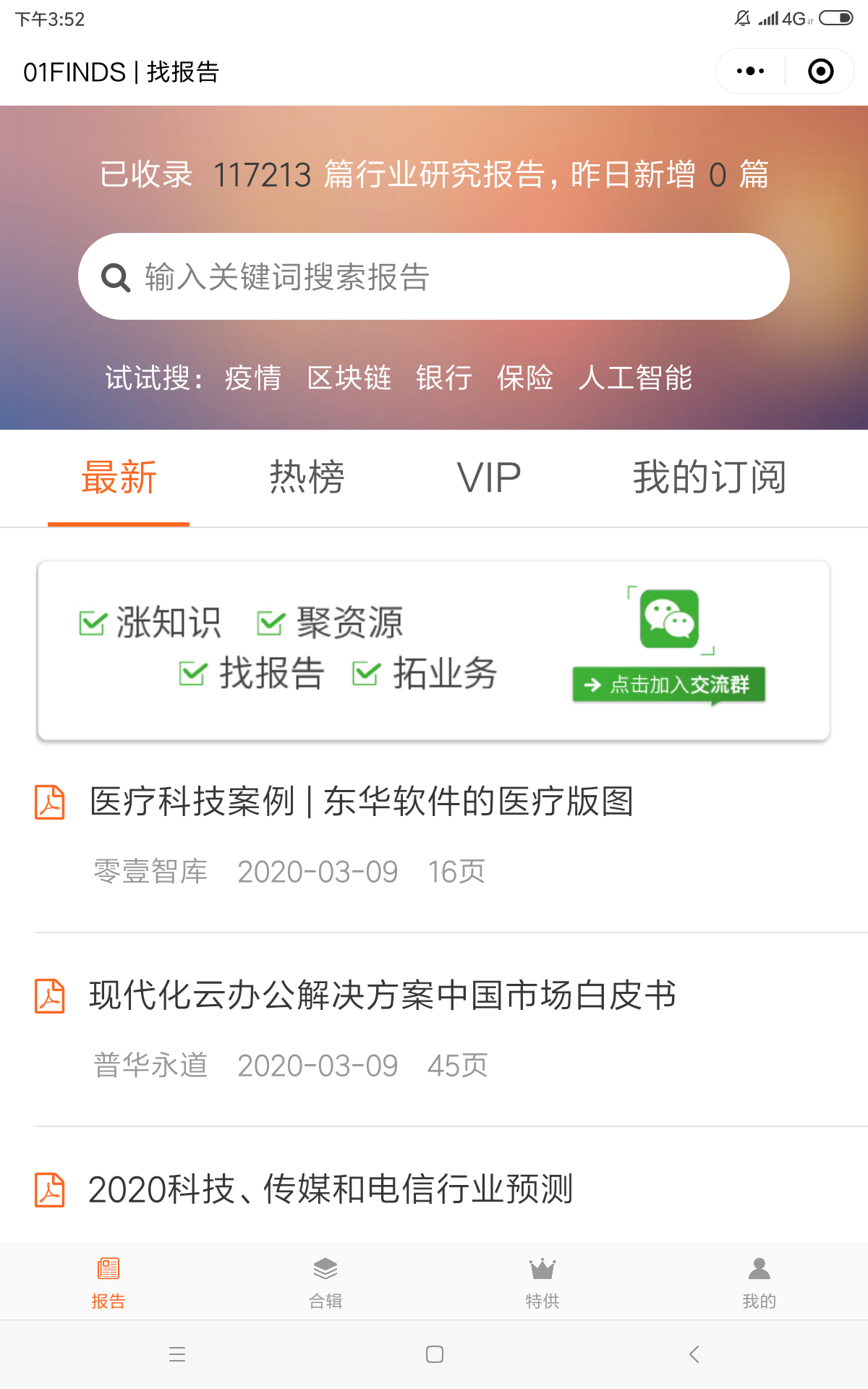Open the 我的订阅 tab

[709, 477]
